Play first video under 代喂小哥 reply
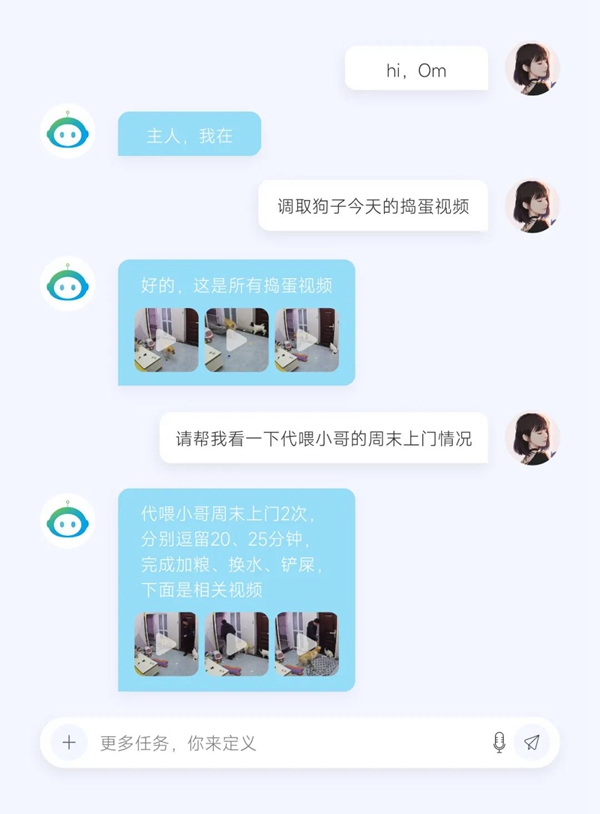 [166, 644]
